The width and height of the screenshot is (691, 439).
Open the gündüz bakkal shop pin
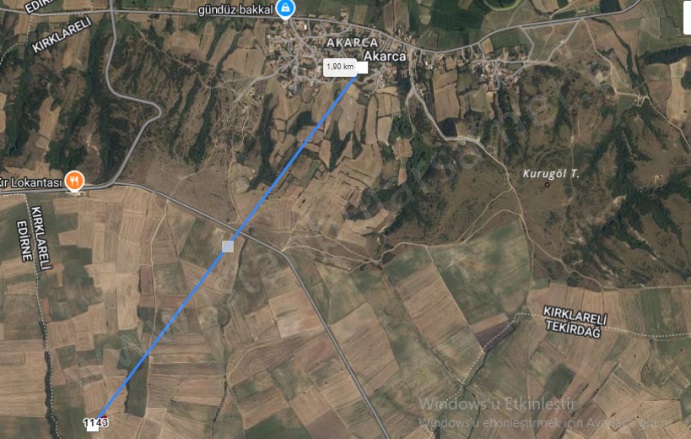click(x=286, y=8)
